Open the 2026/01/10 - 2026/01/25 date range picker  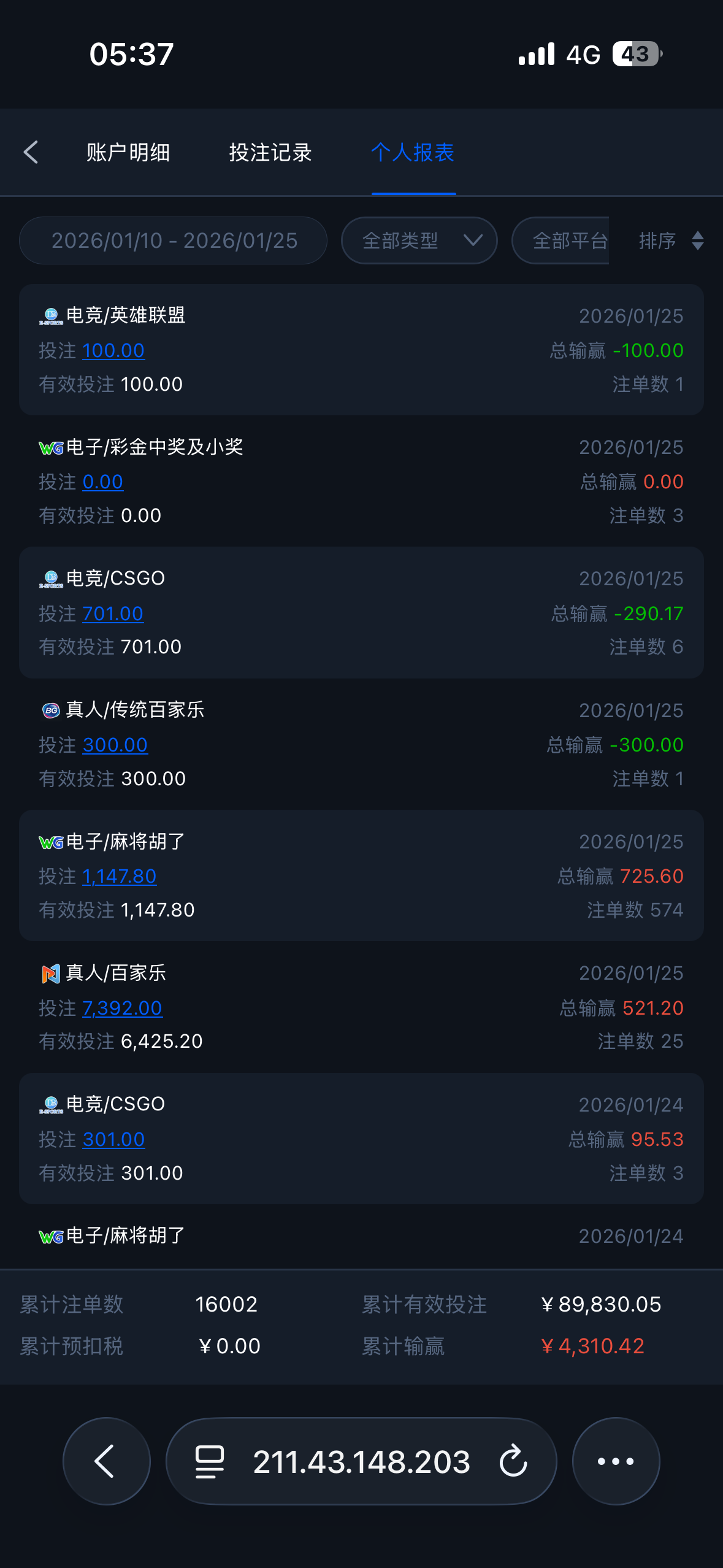click(x=174, y=240)
